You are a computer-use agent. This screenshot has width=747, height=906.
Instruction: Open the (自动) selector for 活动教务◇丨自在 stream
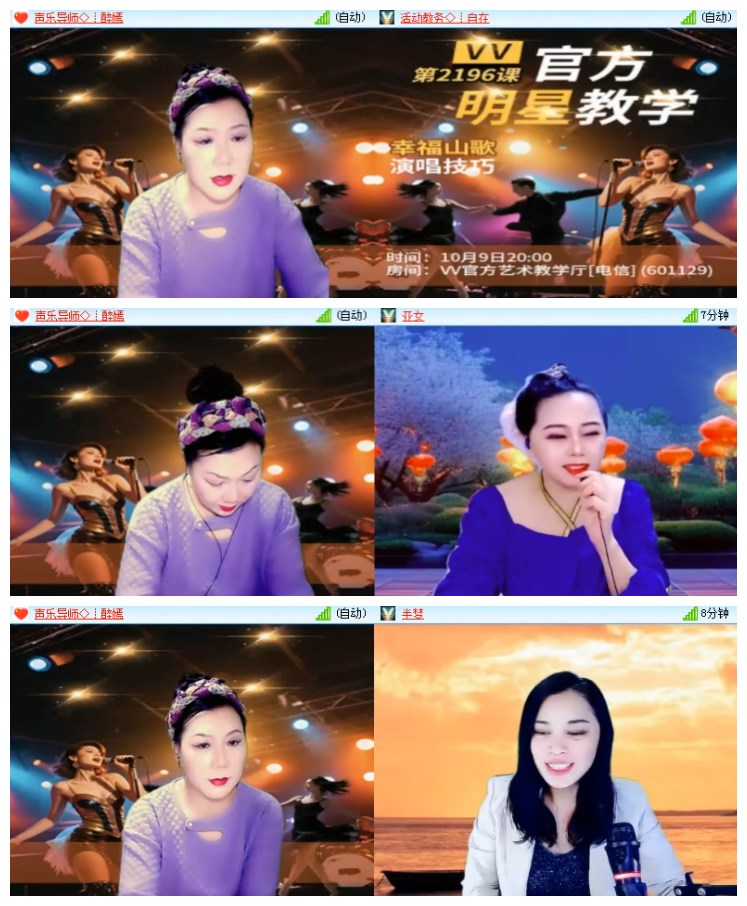click(x=714, y=17)
